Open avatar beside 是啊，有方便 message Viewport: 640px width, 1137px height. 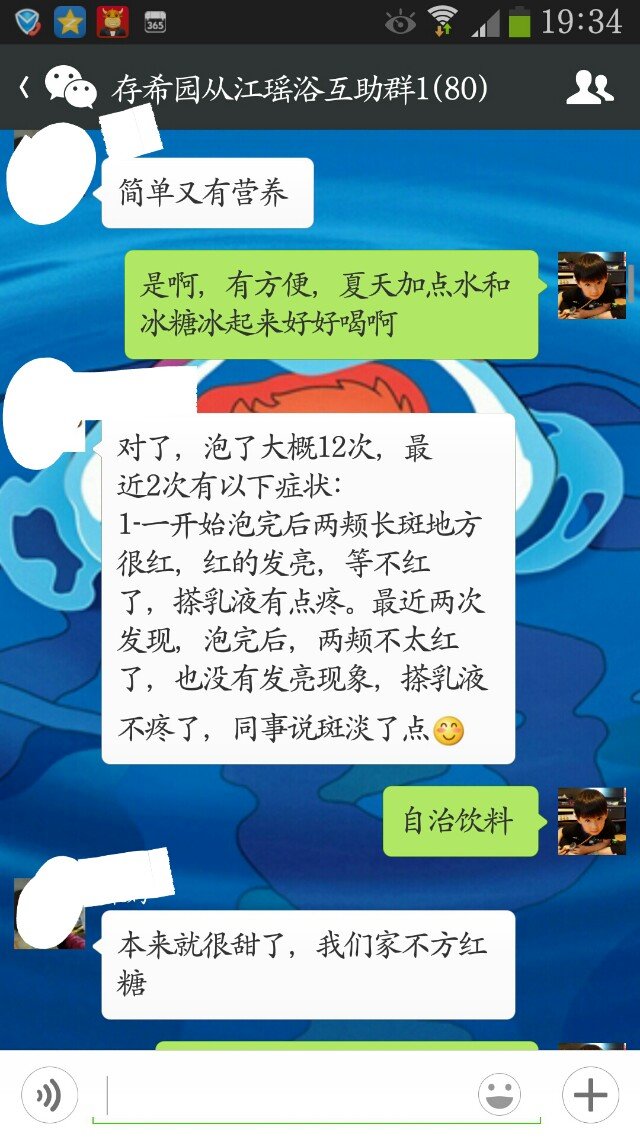[591, 286]
